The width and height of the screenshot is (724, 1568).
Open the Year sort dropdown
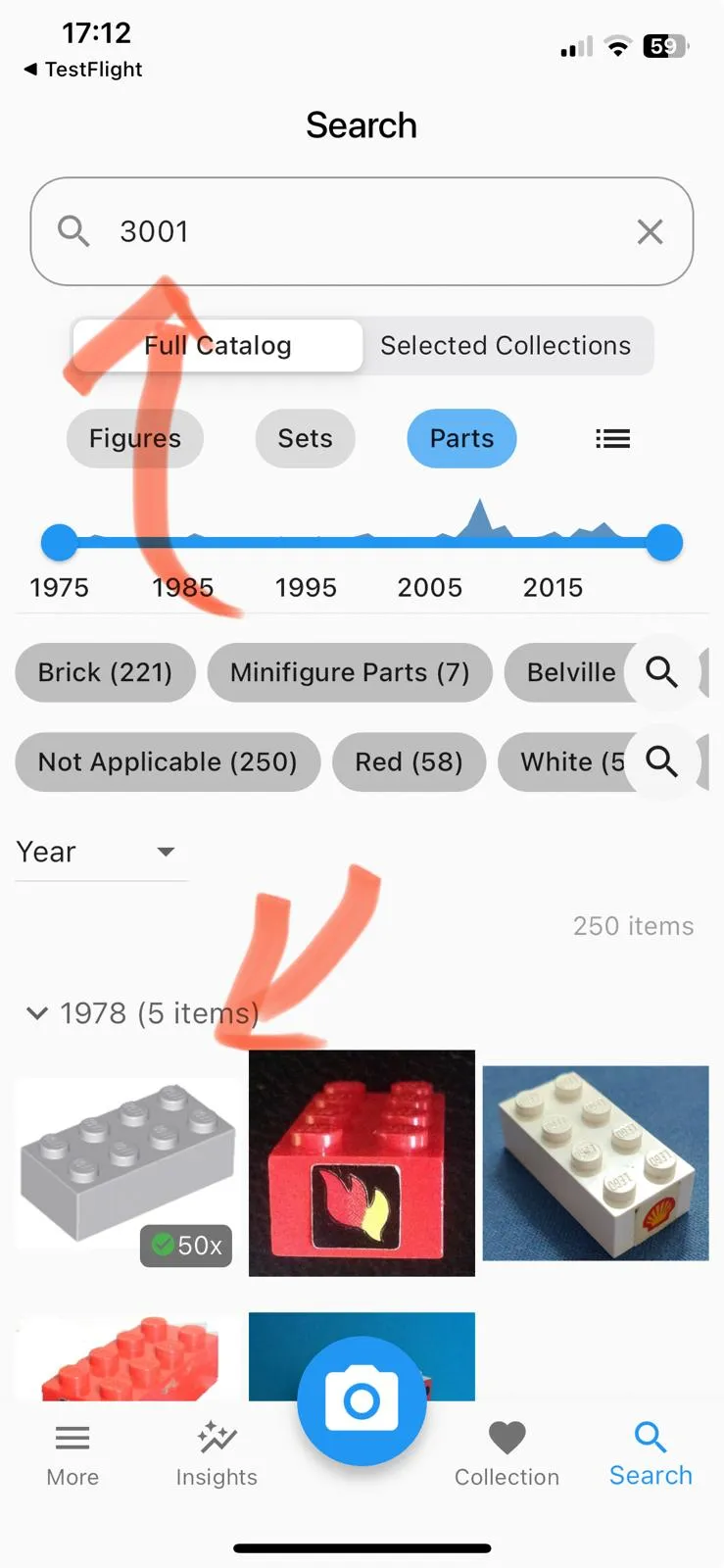pyautogui.click(x=100, y=852)
